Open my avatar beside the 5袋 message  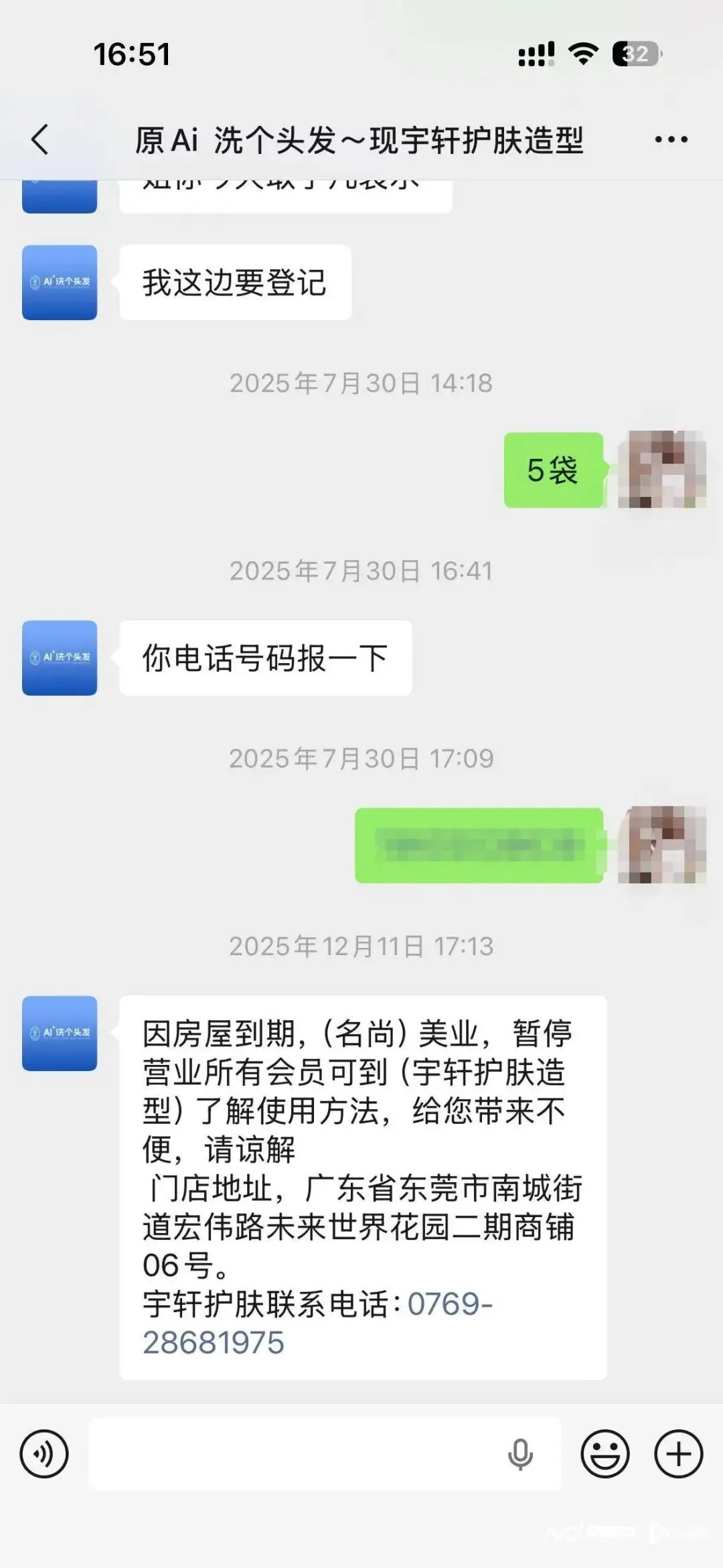point(661,470)
